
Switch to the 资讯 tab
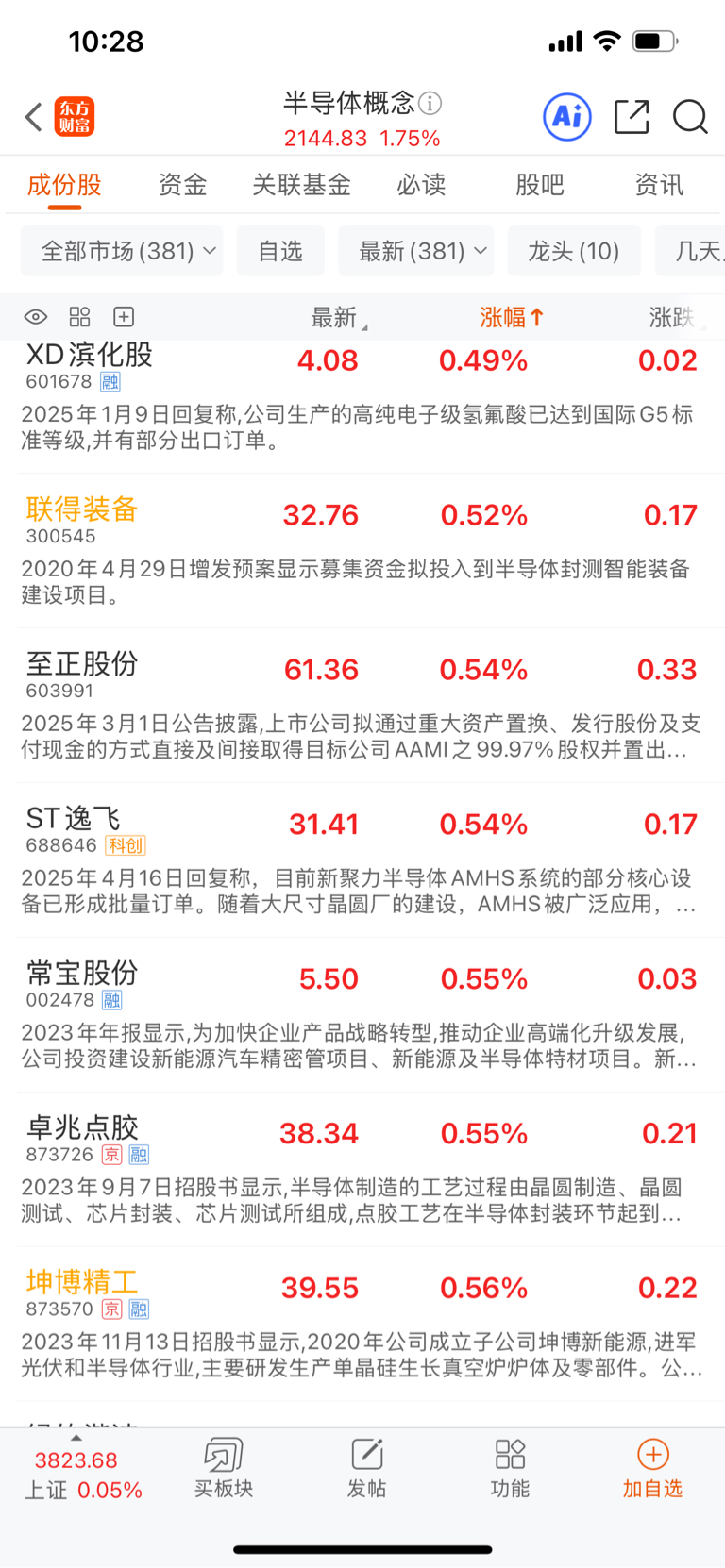point(659,185)
